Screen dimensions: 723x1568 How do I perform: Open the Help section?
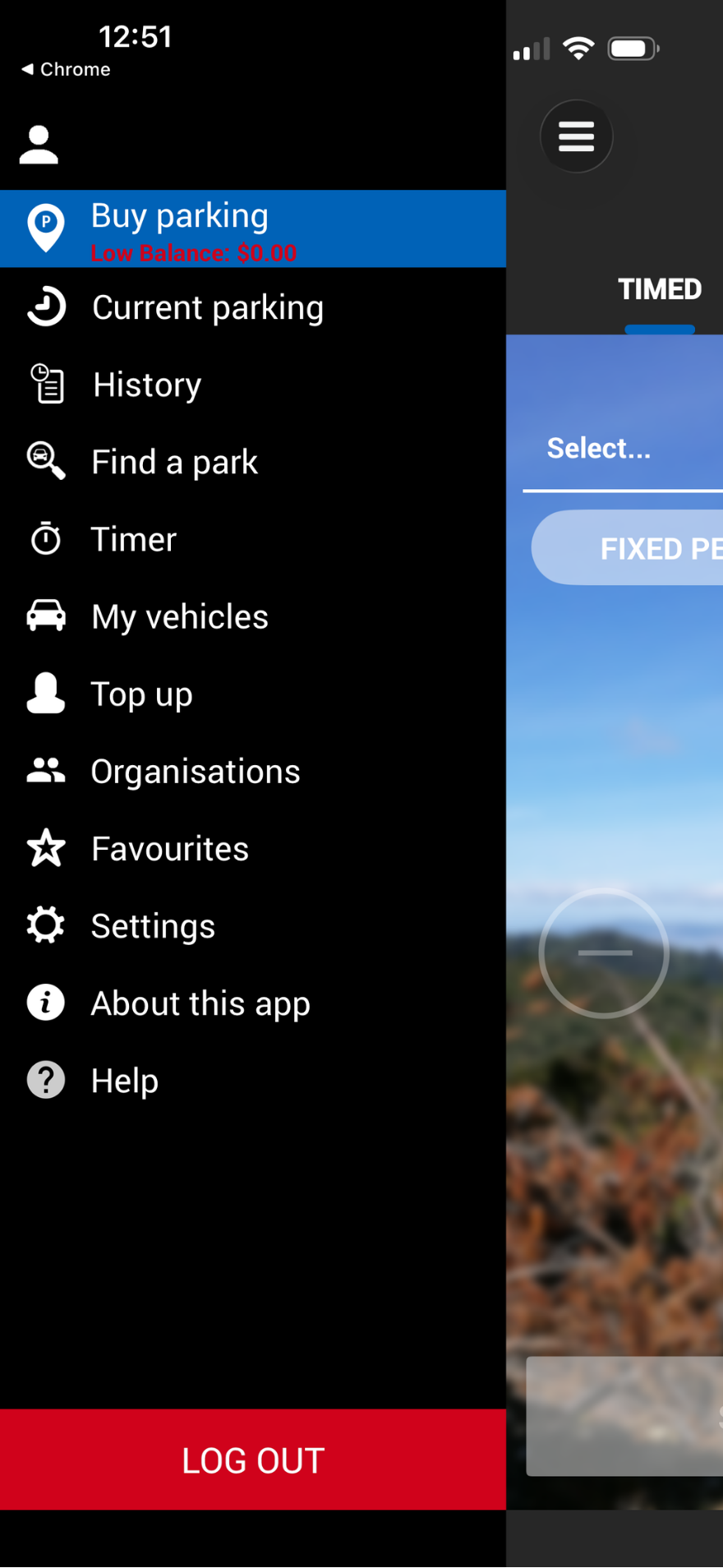click(x=124, y=1081)
